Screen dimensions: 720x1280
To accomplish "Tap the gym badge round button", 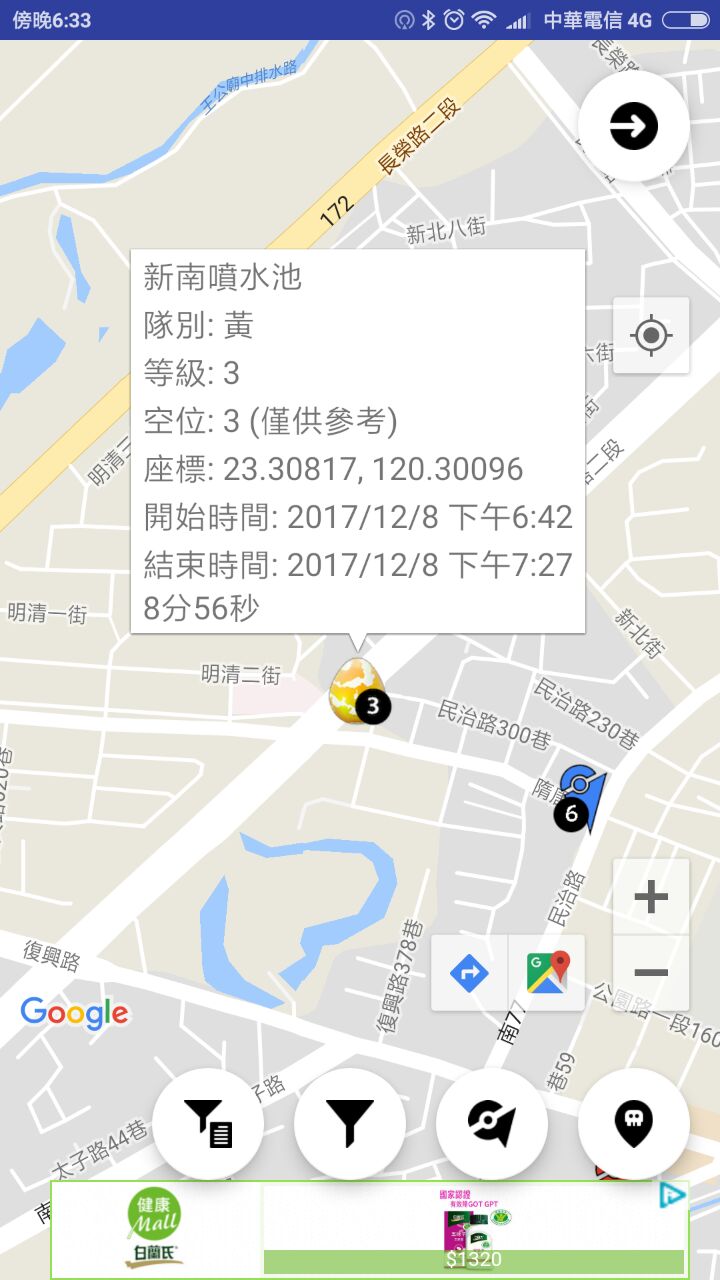I will pyautogui.click(x=492, y=1124).
